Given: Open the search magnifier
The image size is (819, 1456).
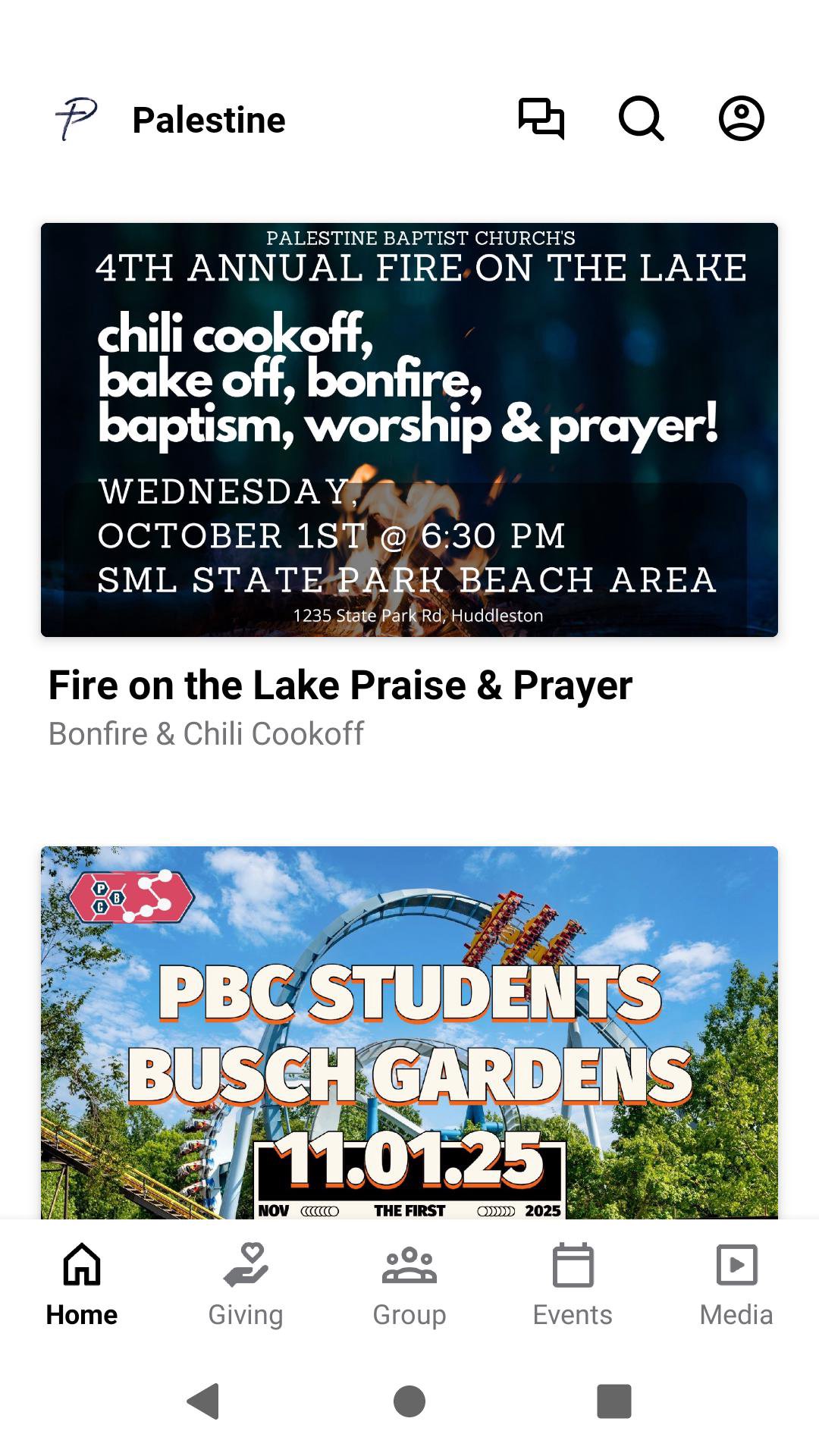Looking at the screenshot, I should tap(641, 119).
